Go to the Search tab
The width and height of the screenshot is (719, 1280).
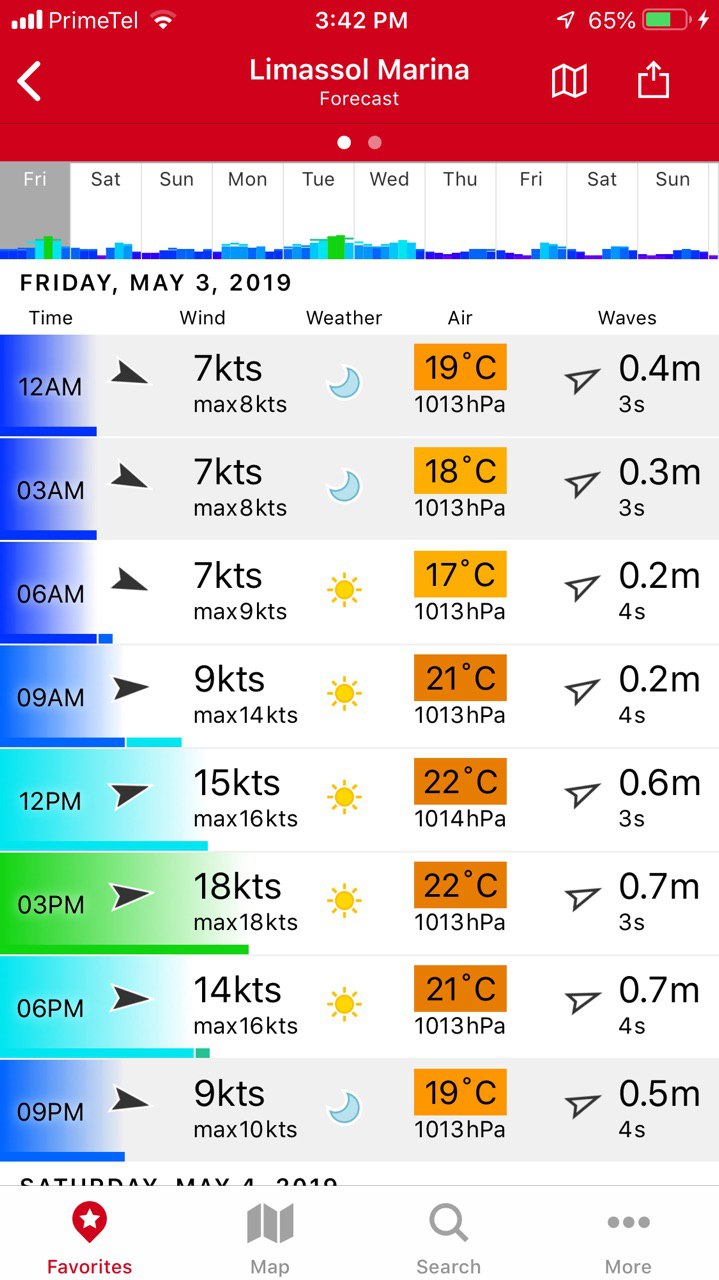[x=448, y=1238]
